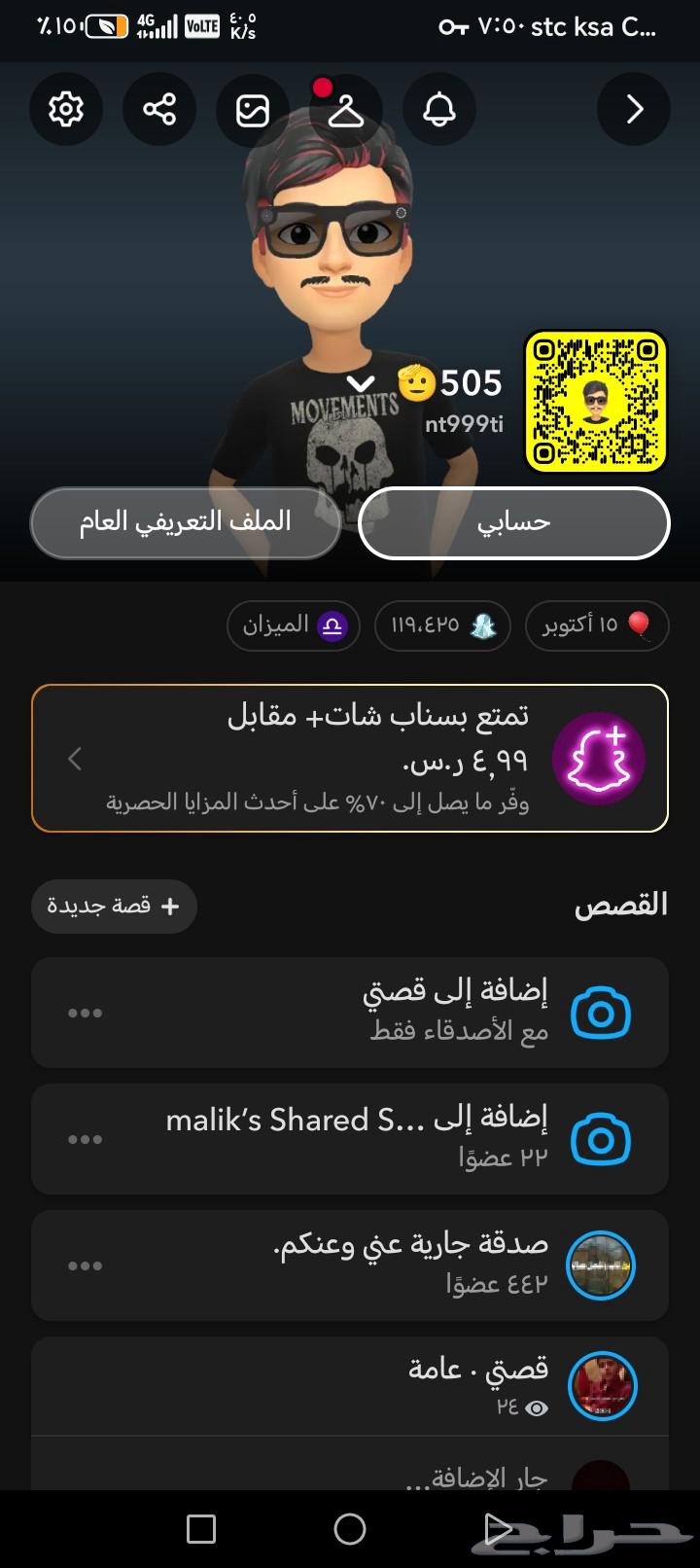Viewport: 700px width, 1568px height.
Task: Open the Settings gear icon
Action: tap(66, 109)
